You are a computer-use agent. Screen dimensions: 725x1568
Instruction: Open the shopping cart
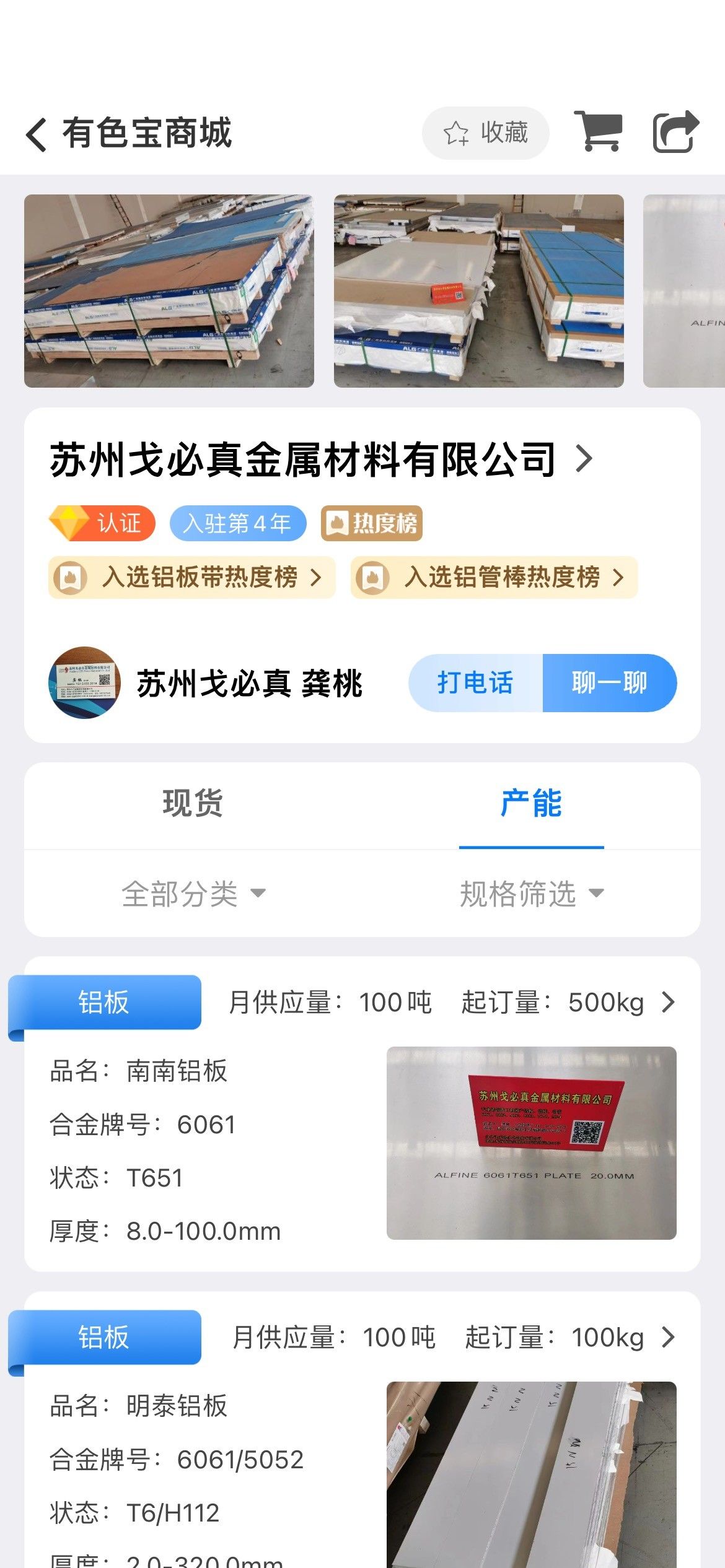pyautogui.click(x=598, y=131)
